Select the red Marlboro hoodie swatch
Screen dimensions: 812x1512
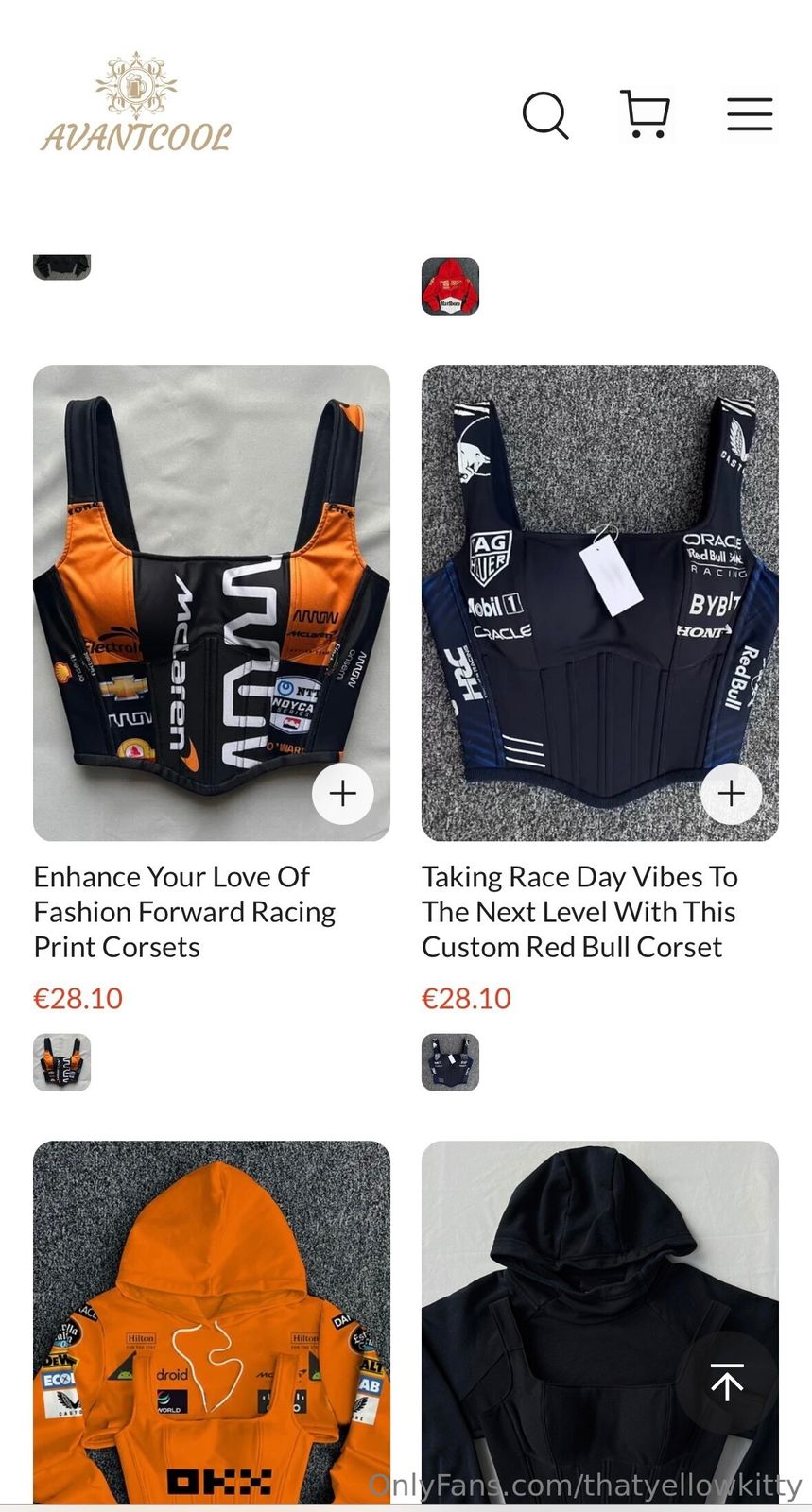(x=450, y=285)
